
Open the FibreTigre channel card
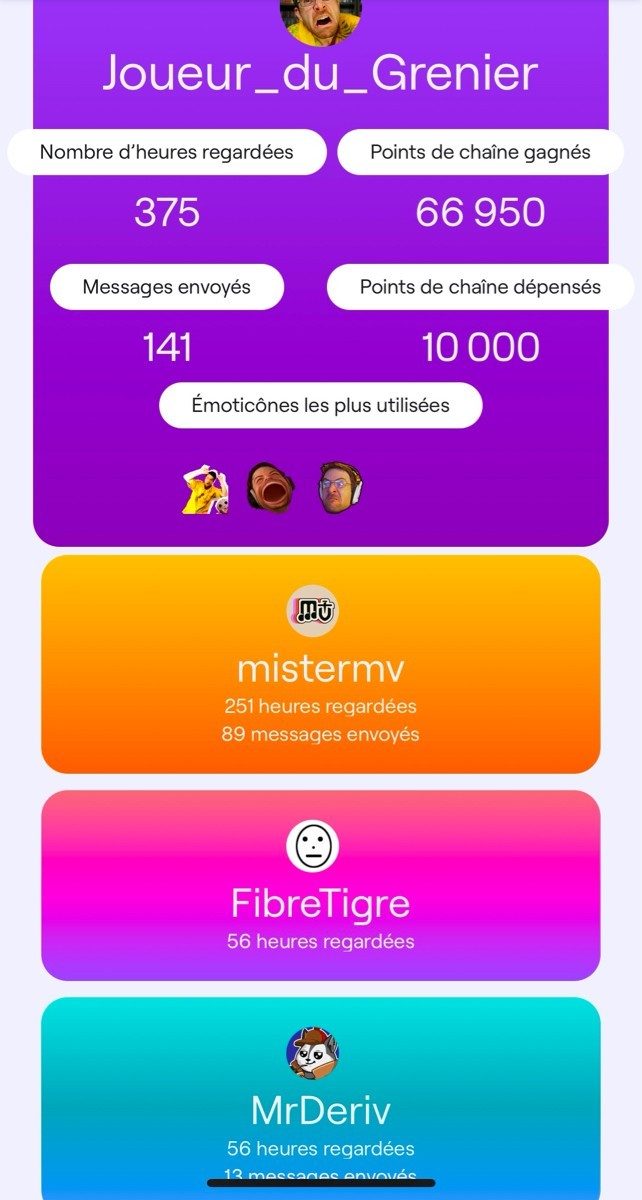(x=320, y=902)
